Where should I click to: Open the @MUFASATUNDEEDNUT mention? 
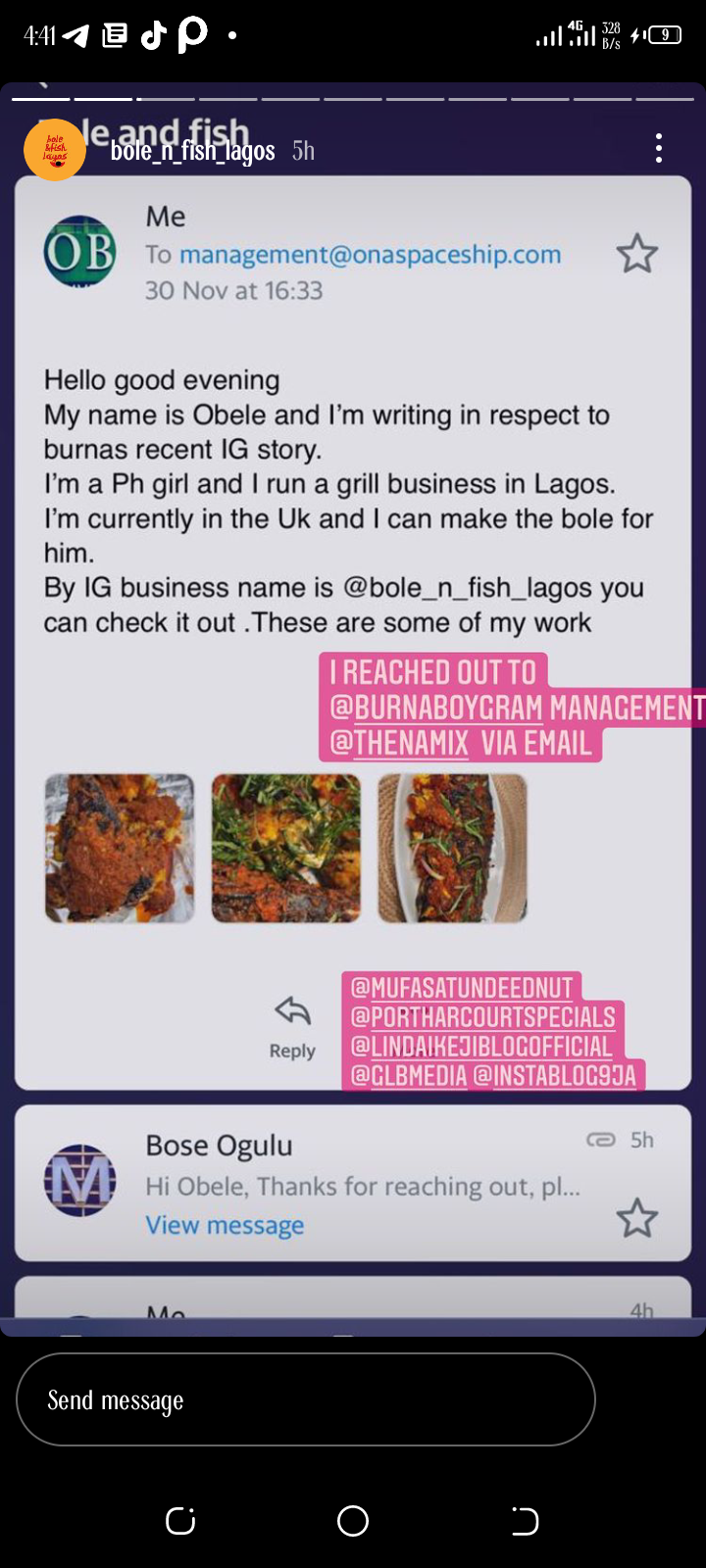462,987
